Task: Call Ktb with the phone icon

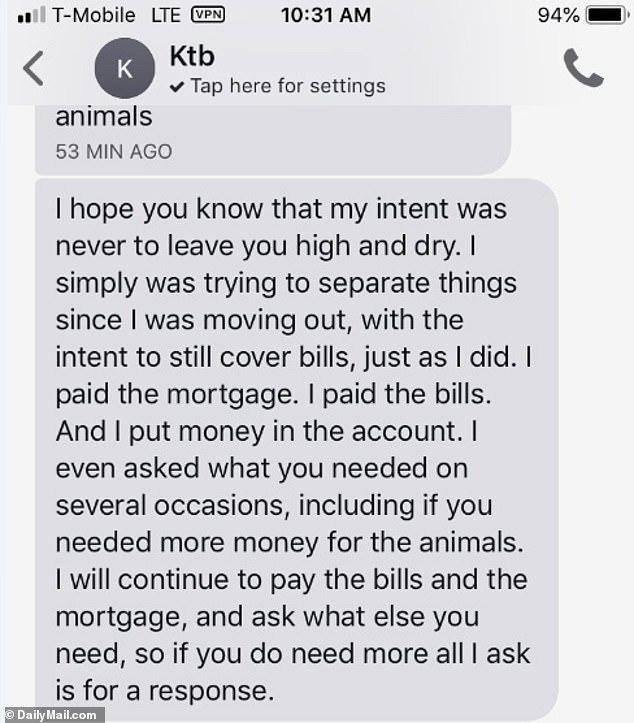Action: tap(583, 68)
